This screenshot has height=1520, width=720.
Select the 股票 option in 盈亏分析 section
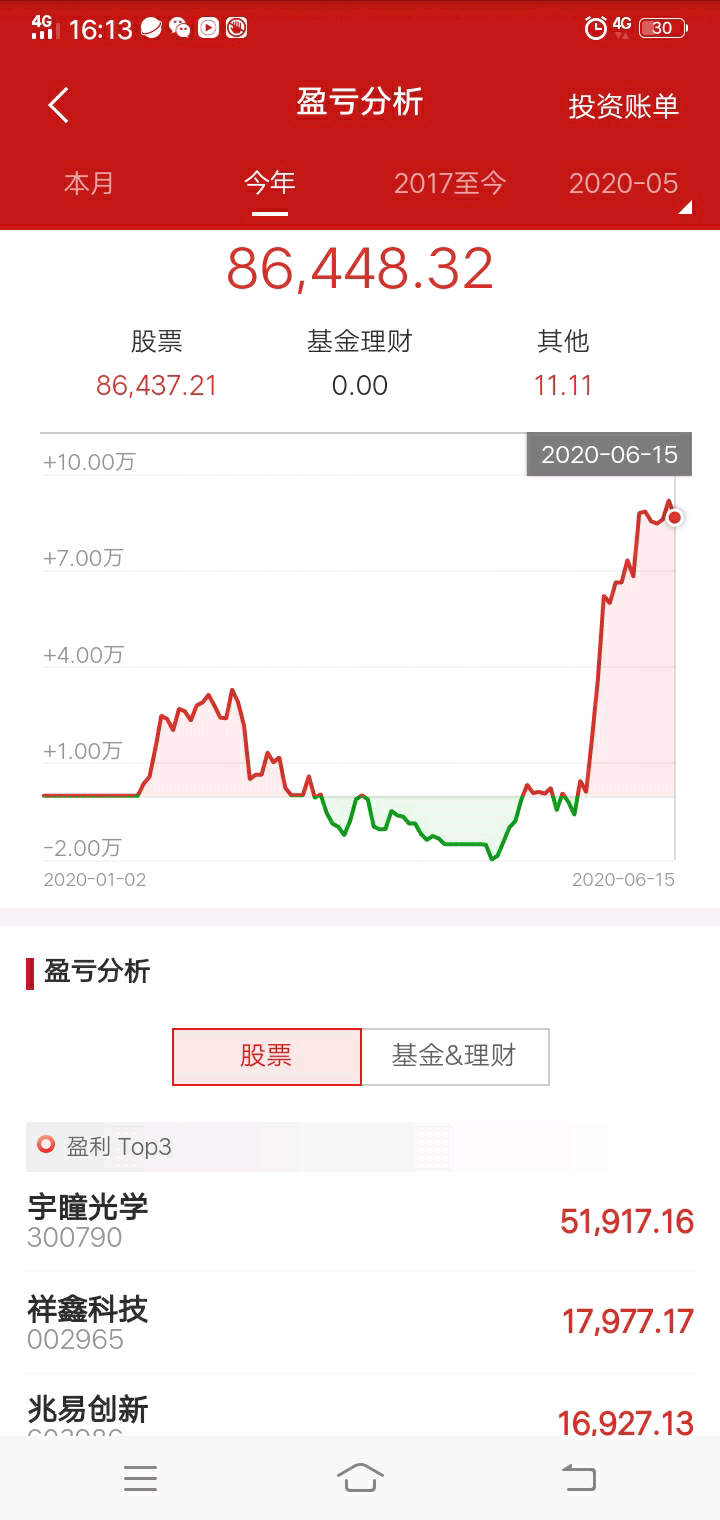coord(266,1056)
